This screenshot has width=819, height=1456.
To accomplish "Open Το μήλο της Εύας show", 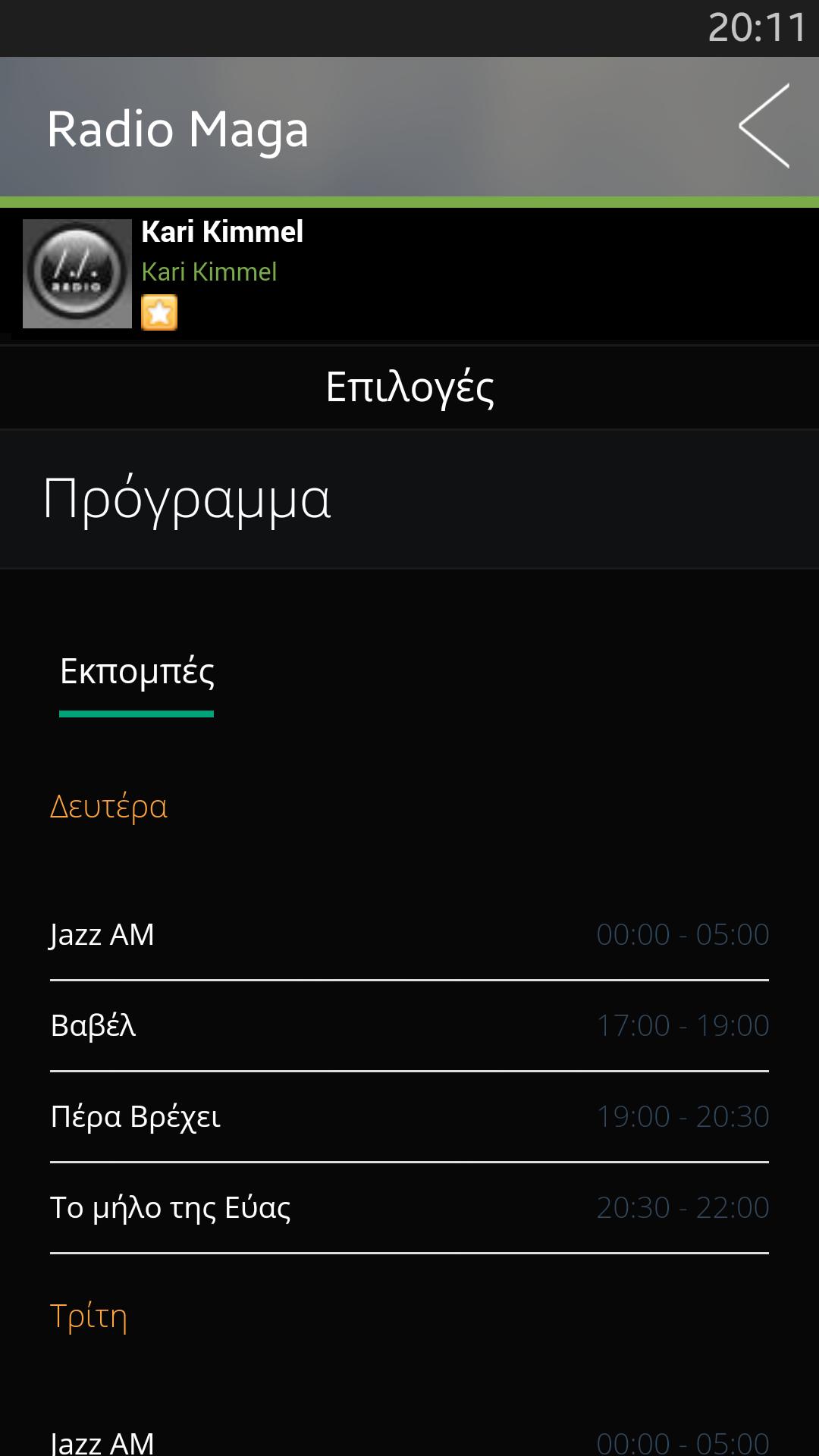I will tap(409, 1208).
